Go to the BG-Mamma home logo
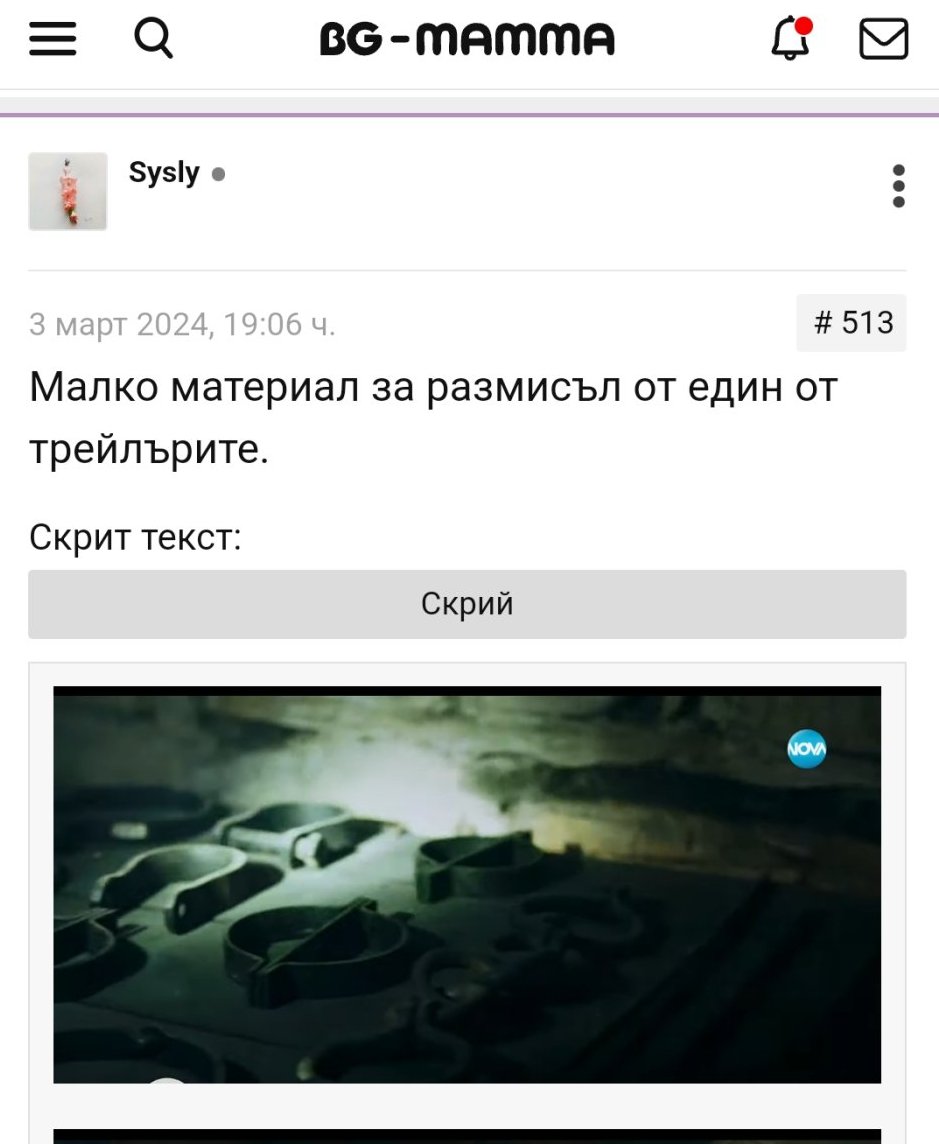 coord(467,41)
